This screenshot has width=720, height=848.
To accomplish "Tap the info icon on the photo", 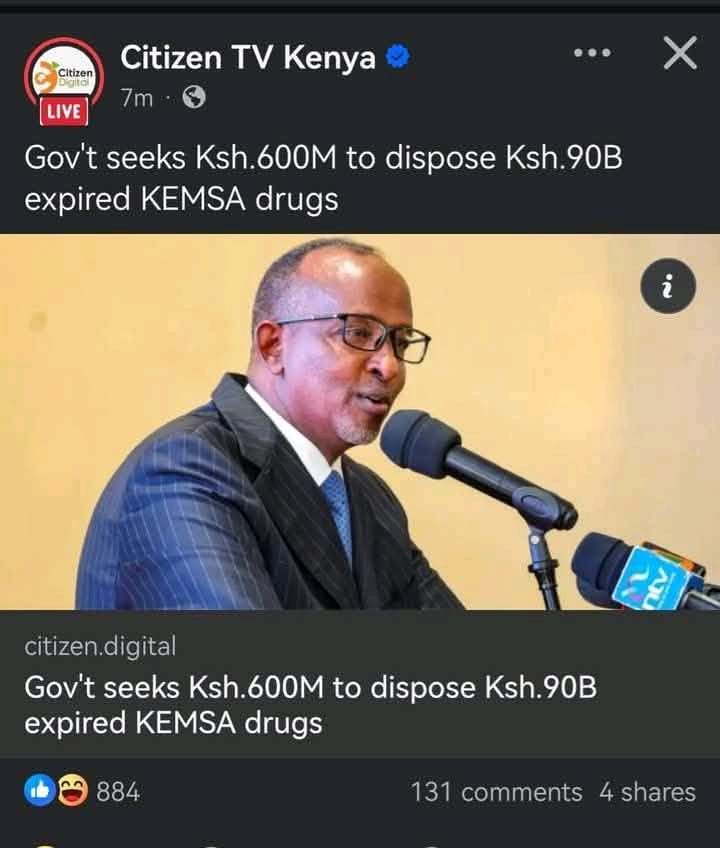I will tap(668, 288).
